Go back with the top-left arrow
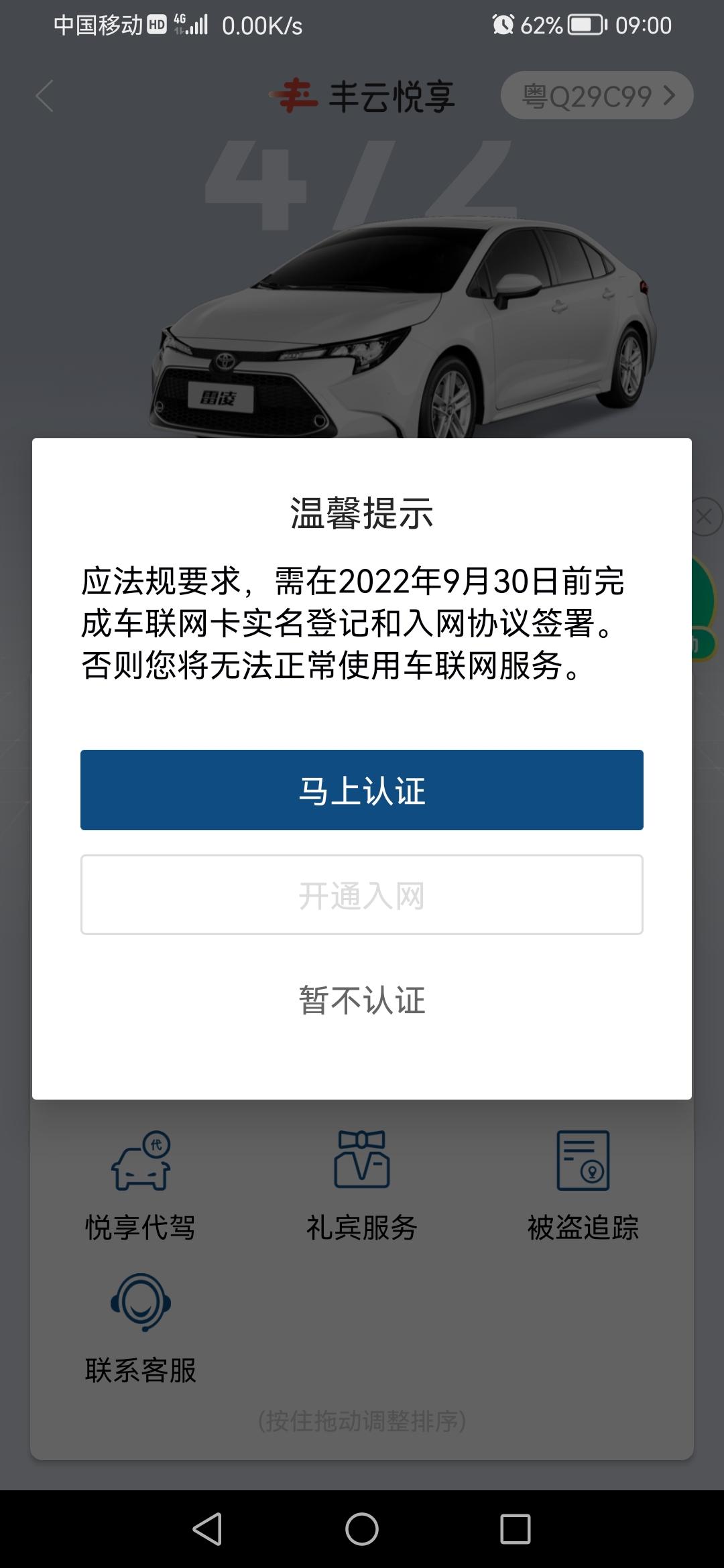The width and height of the screenshot is (724, 1568). pos(44,96)
